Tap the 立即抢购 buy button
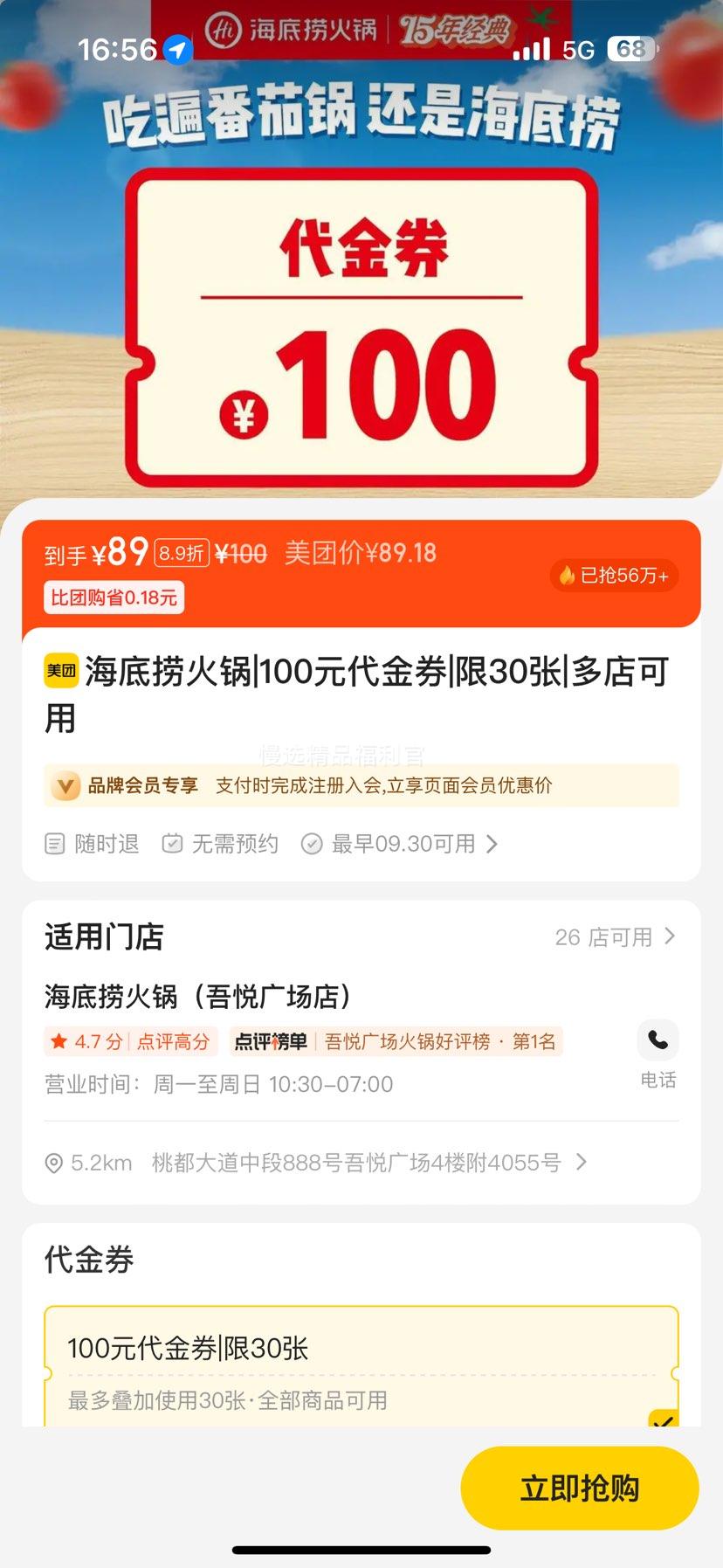The width and height of the screenshot is (723, 1568). (x=579, y=1488)
